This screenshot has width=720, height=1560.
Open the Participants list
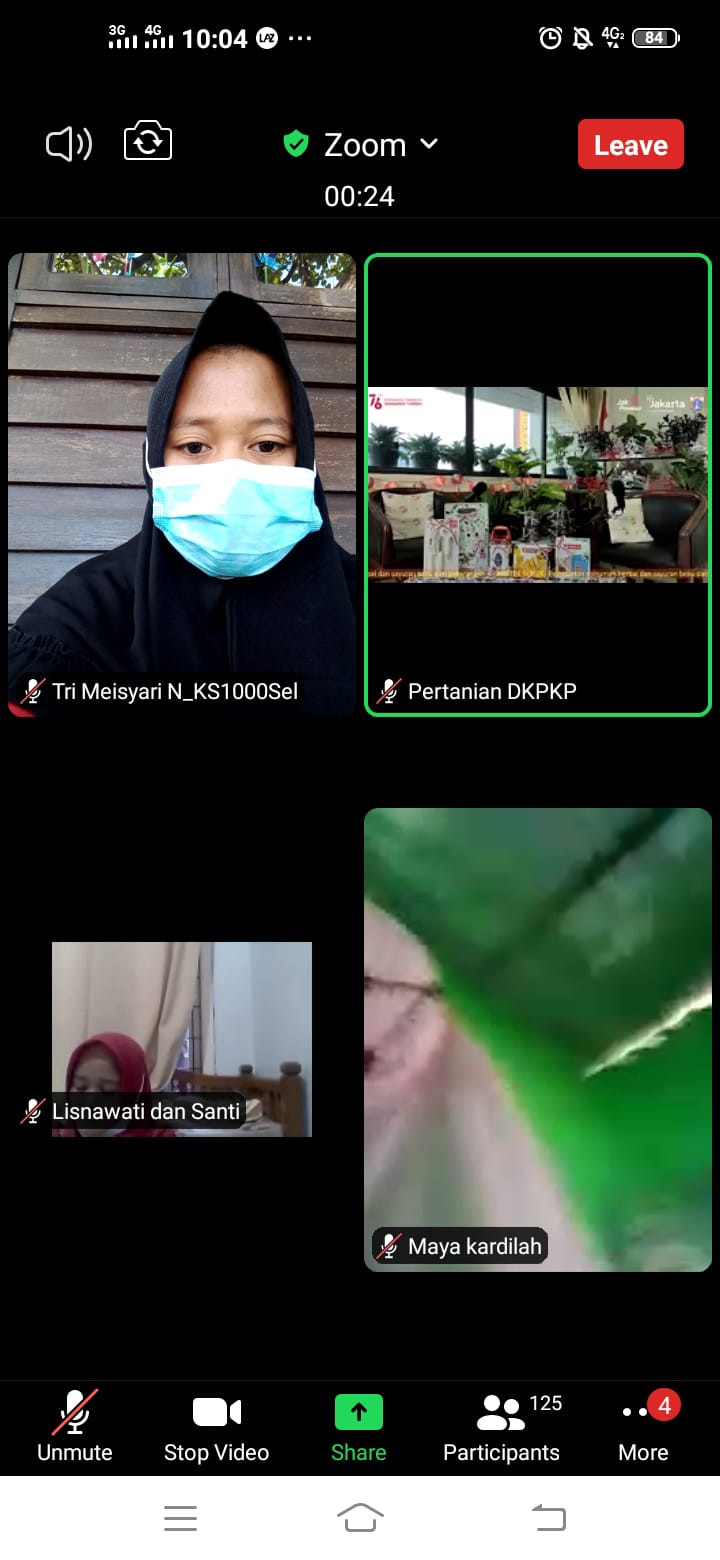(x=502, y=1427)
